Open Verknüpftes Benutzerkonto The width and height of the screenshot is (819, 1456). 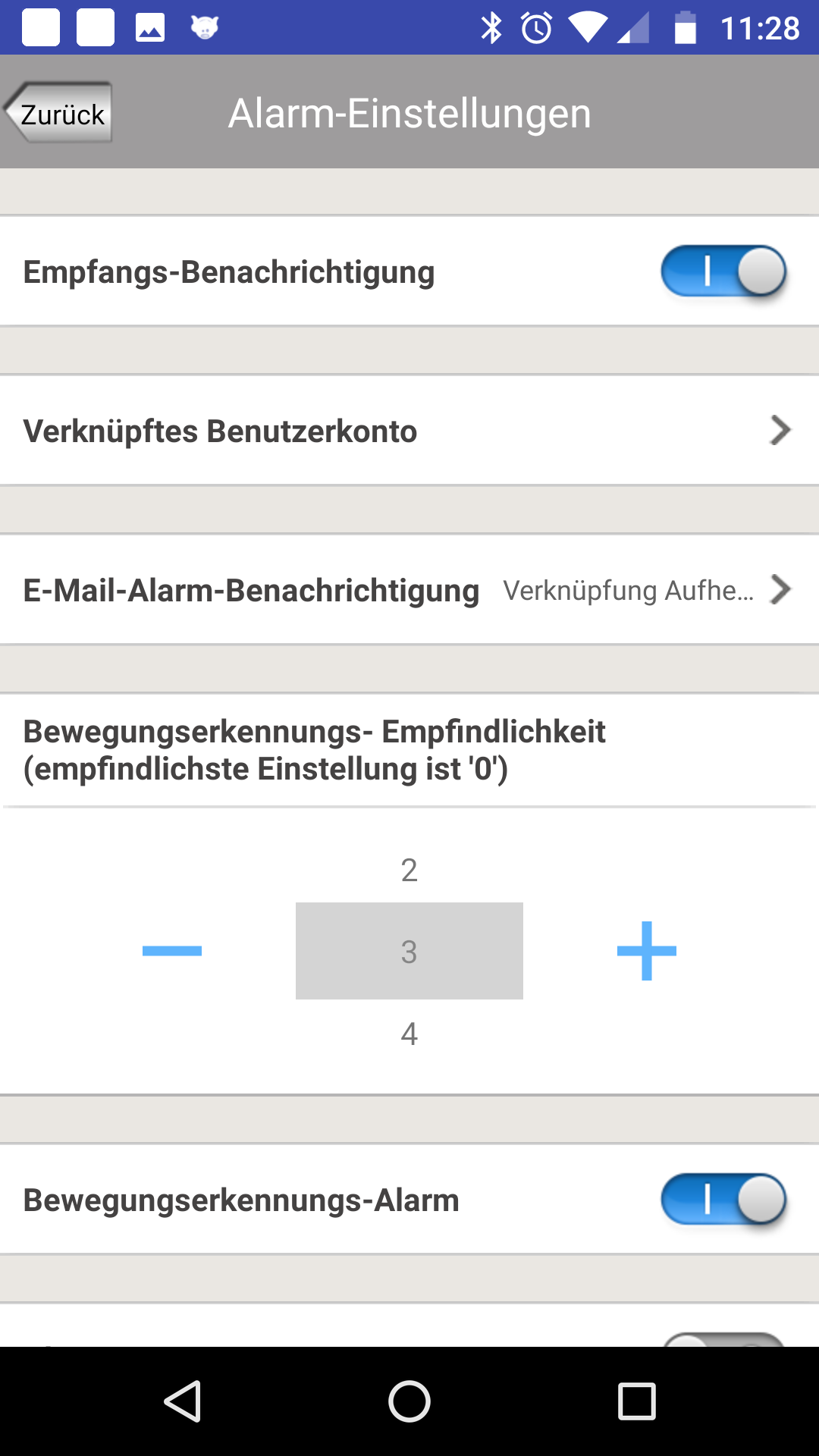pos(409,430)
